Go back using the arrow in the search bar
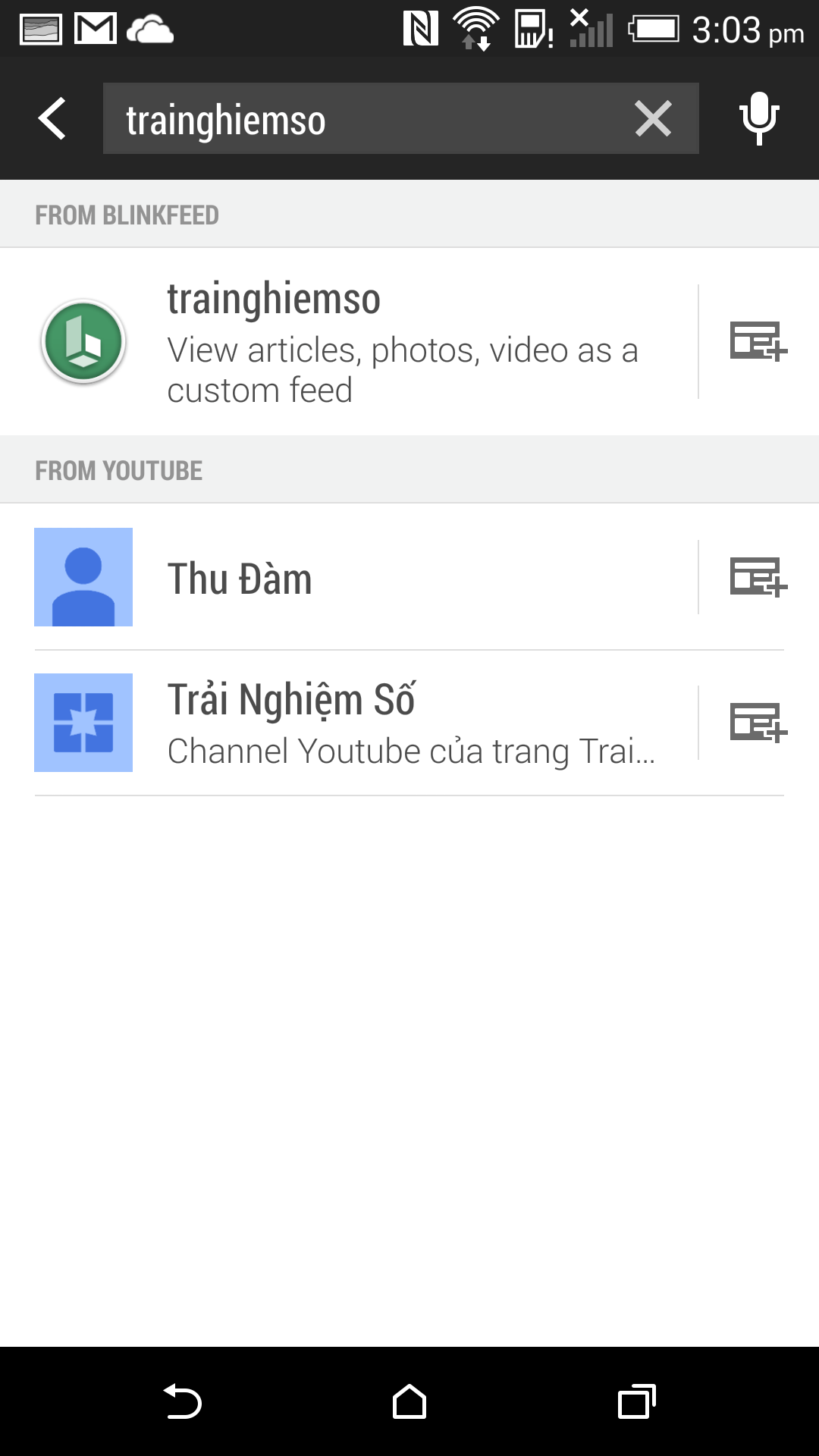The width and height of the screenshot is (819, 1456). click(x=52, y=119)
